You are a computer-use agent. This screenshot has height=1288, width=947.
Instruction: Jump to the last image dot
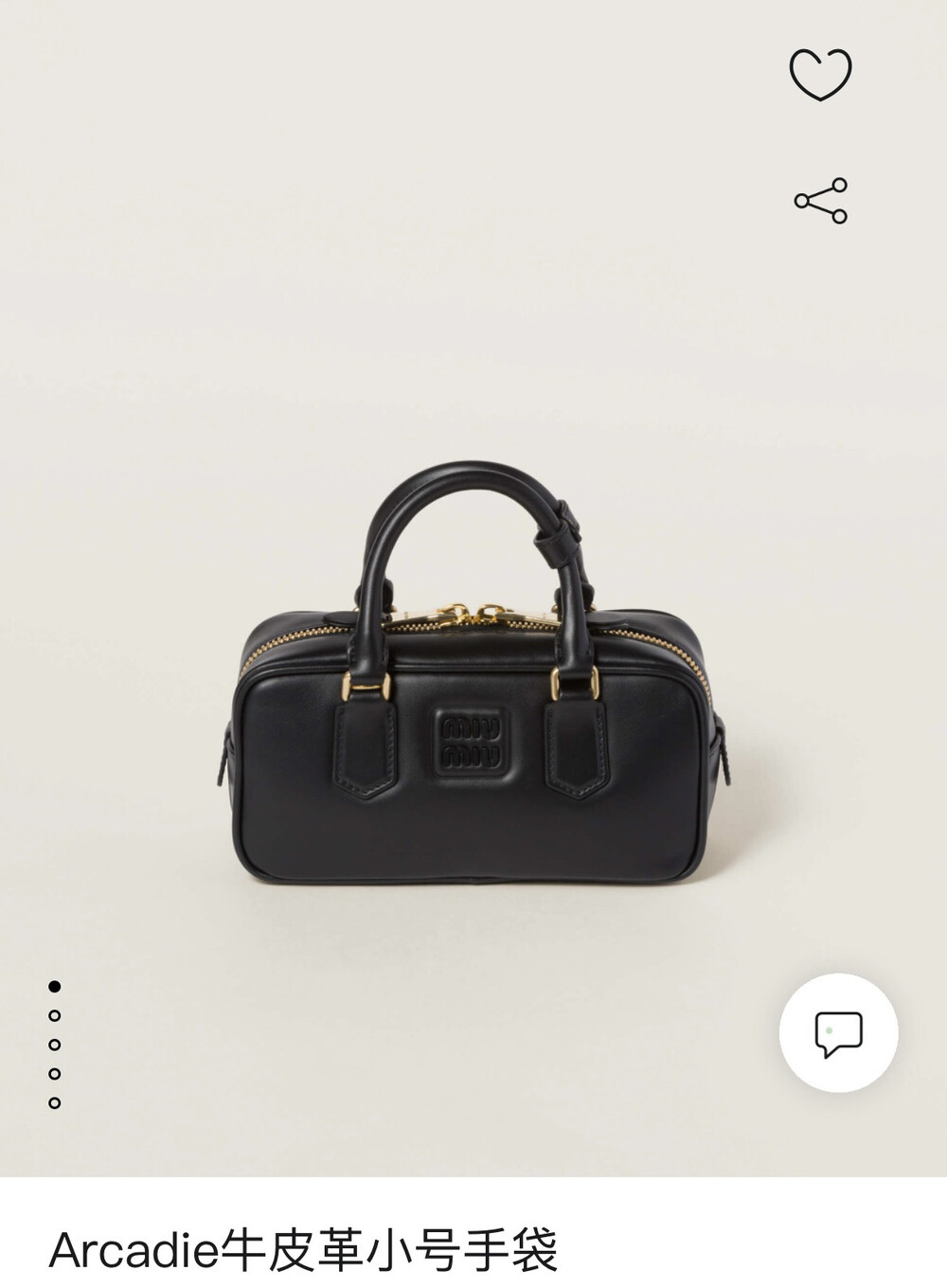(x=55, y=1102)
